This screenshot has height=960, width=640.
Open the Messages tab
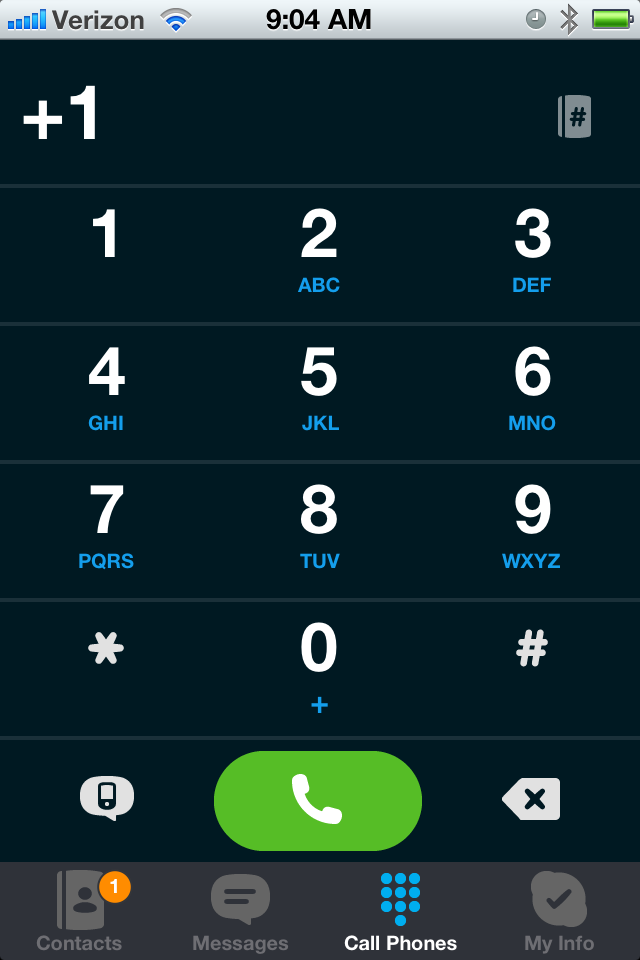[x=240, y=912]
